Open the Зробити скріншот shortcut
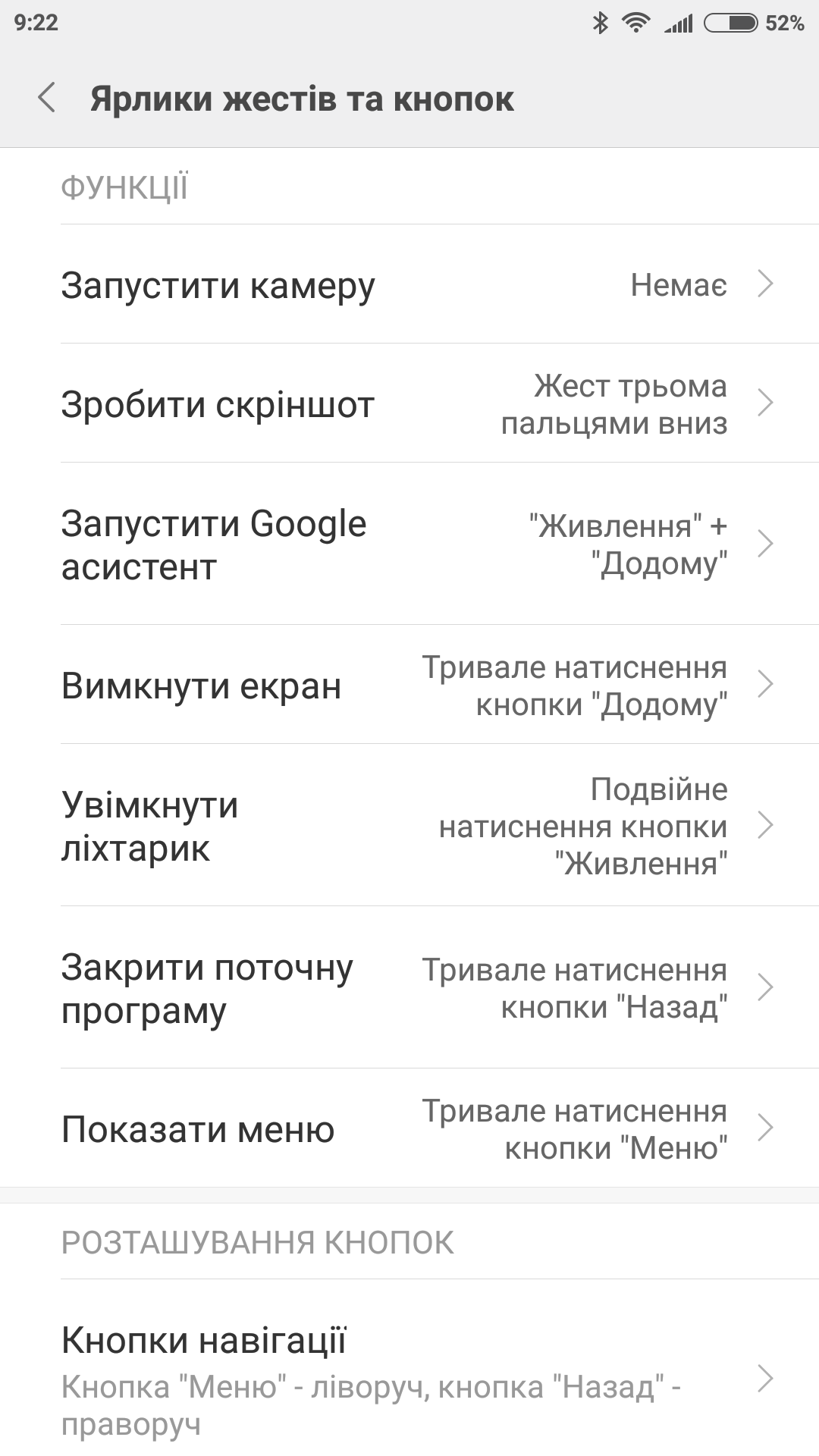Screen dimensions: 819x1456 (409, 403)
